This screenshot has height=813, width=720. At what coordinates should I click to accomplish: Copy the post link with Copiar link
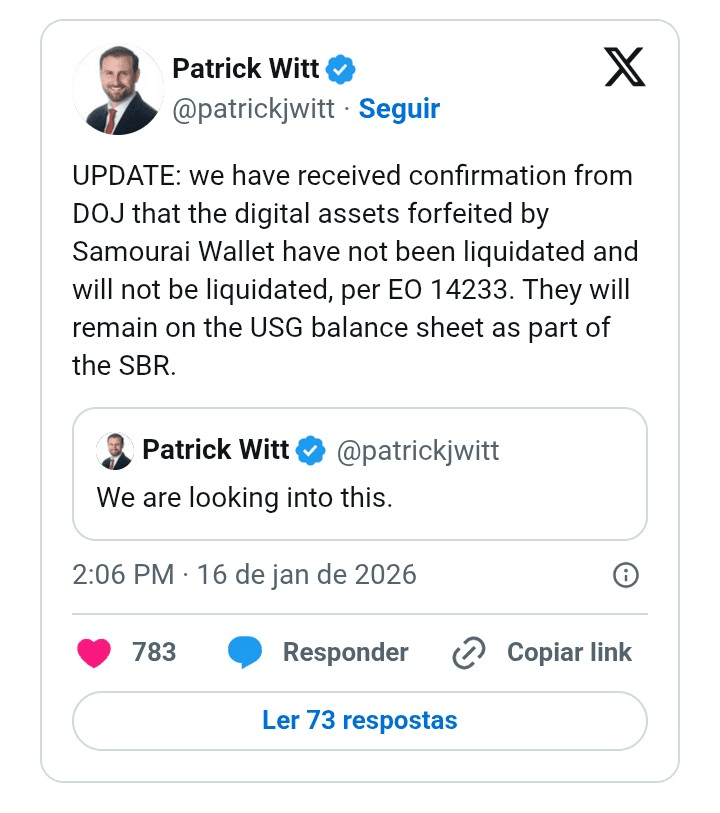pos(543,653)
